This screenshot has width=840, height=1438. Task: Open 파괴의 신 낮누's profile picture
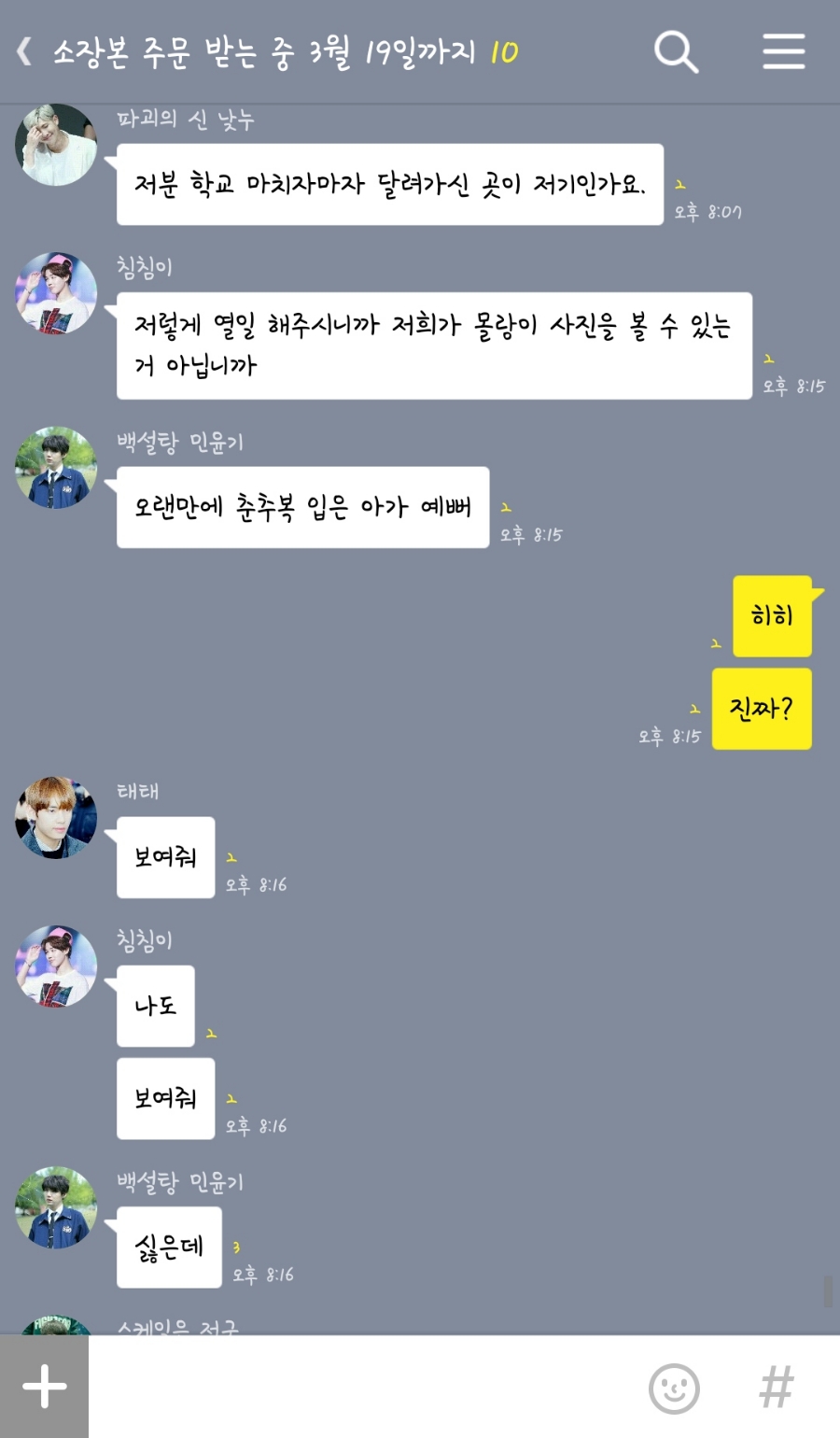click(56, 145)
